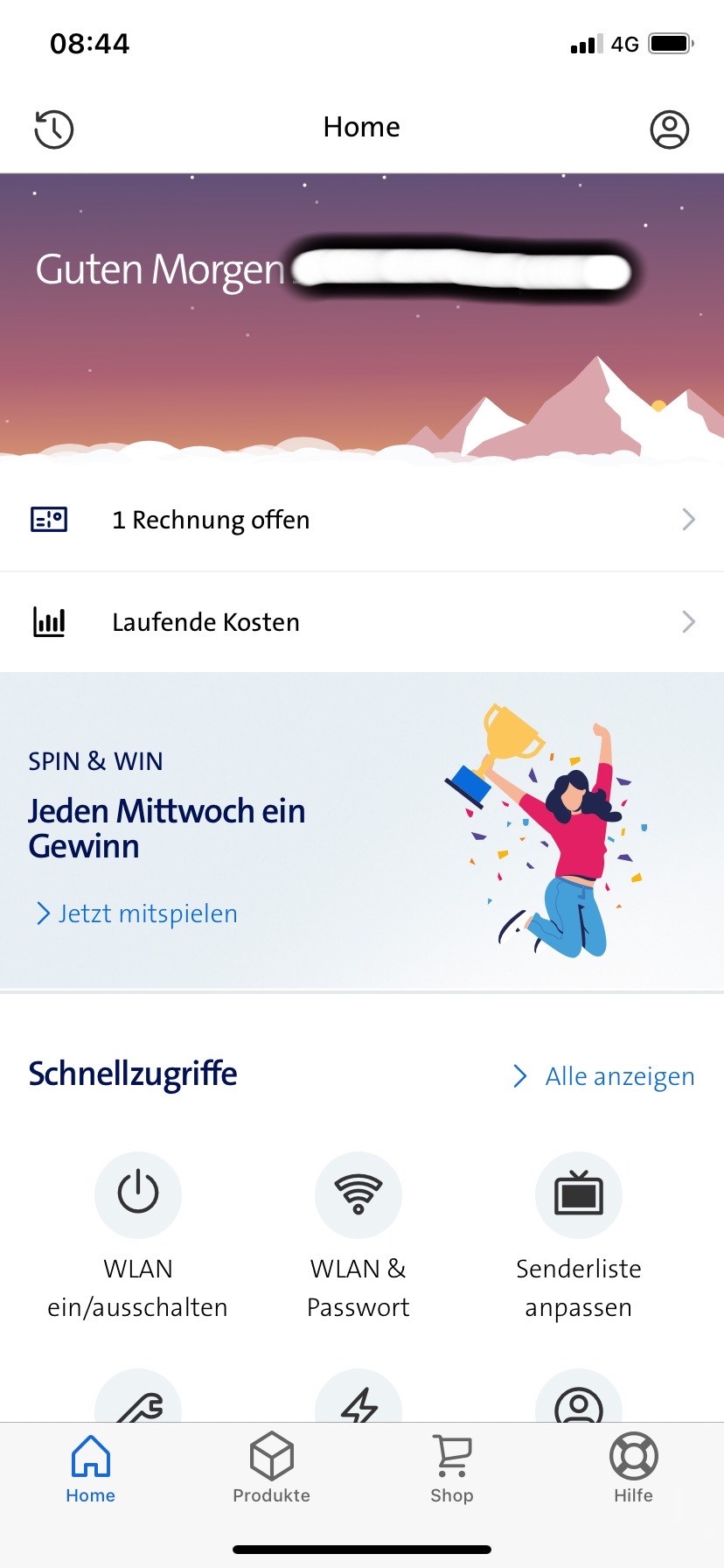Switch to the Home tab
This screenshot has width=724, height=1568.
pyautogui.click(x=91, y=1468)
